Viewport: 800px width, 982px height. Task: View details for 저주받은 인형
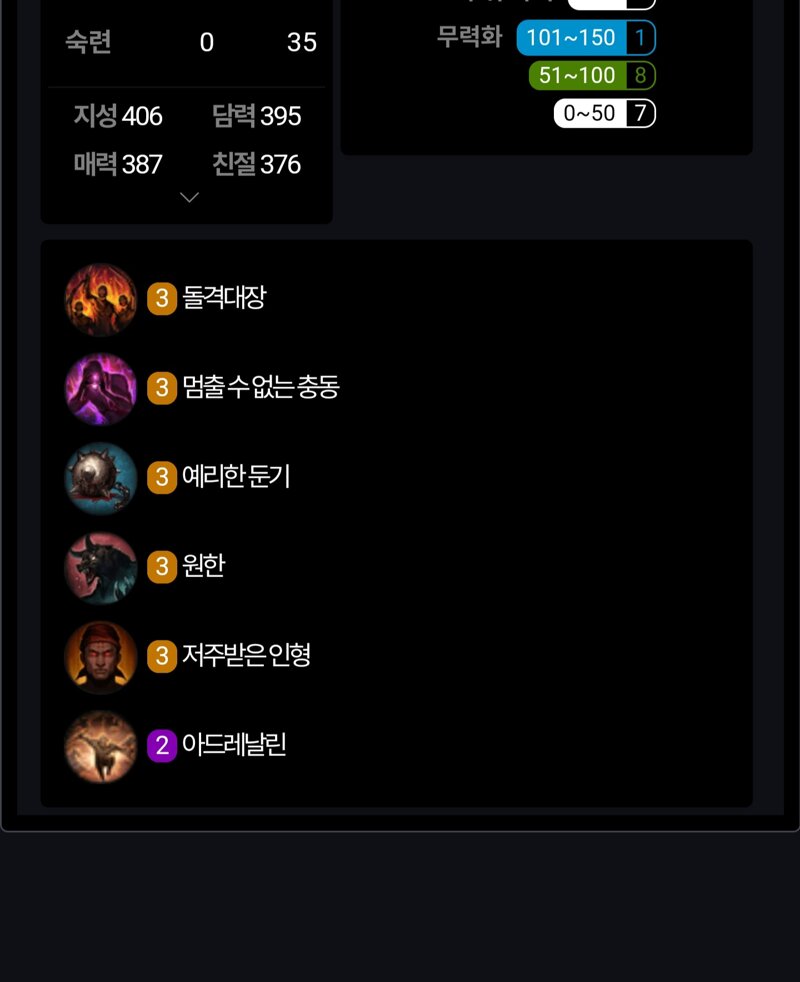tap(245, 656)
